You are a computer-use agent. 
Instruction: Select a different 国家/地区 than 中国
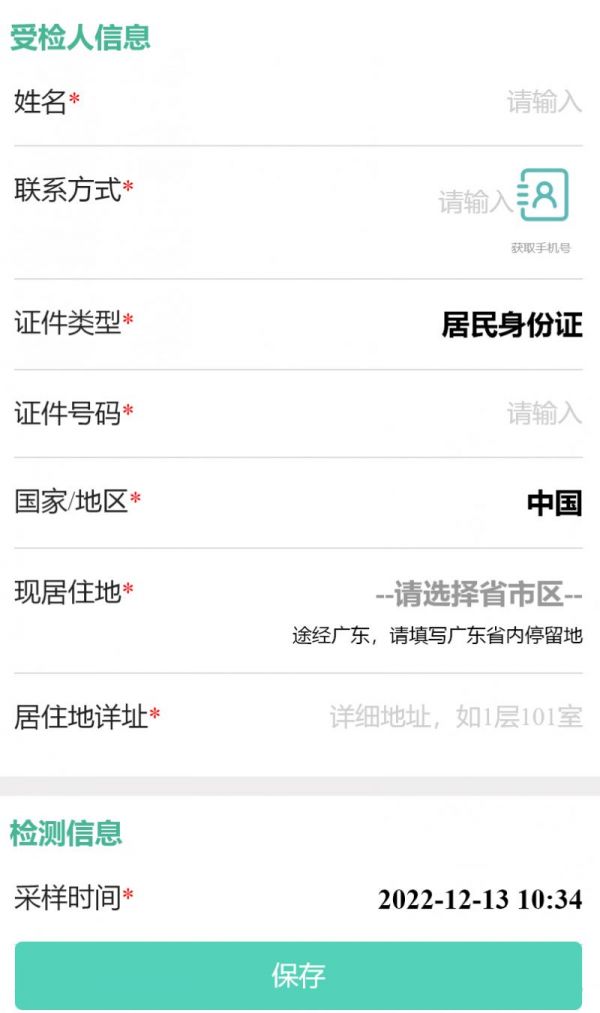click(x=554, y=503)
